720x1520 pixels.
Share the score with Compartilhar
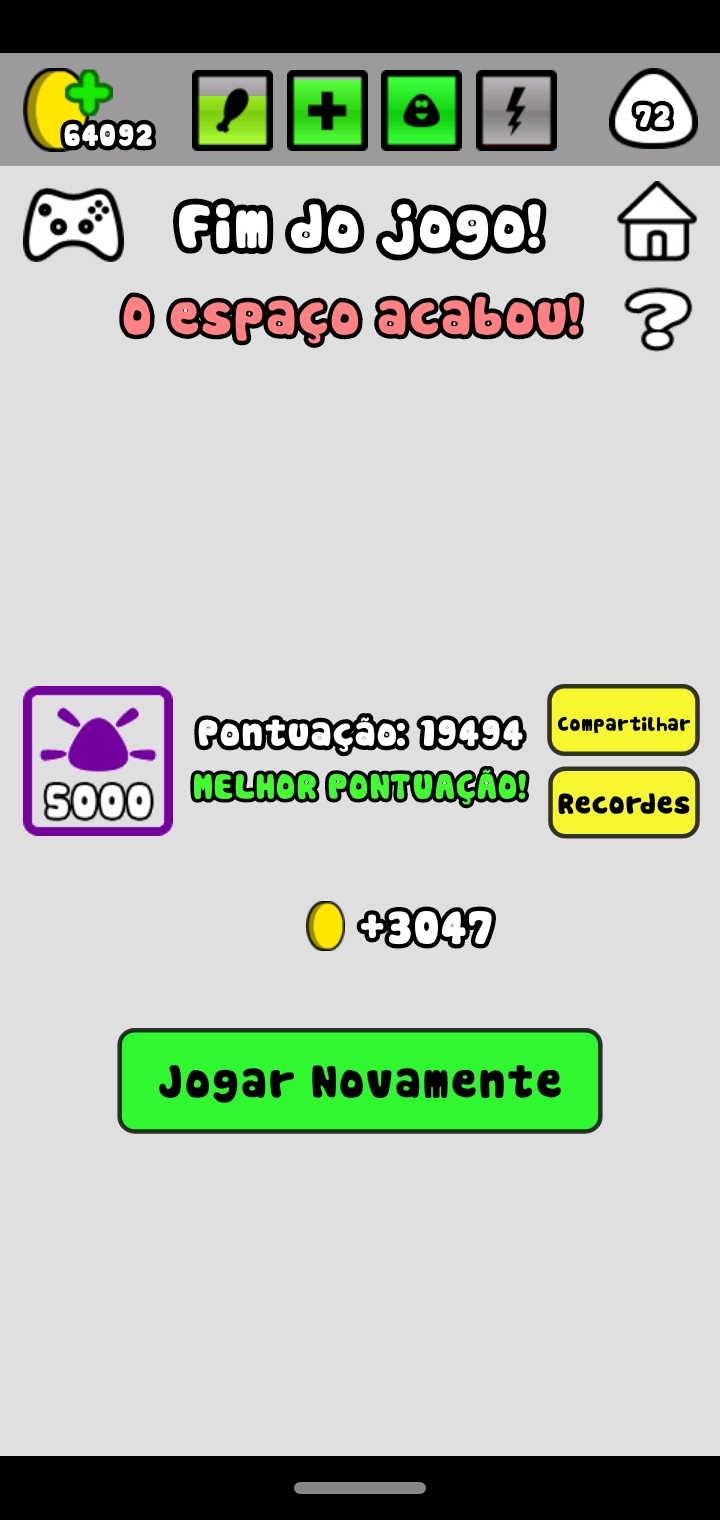[x=623, y=721]
